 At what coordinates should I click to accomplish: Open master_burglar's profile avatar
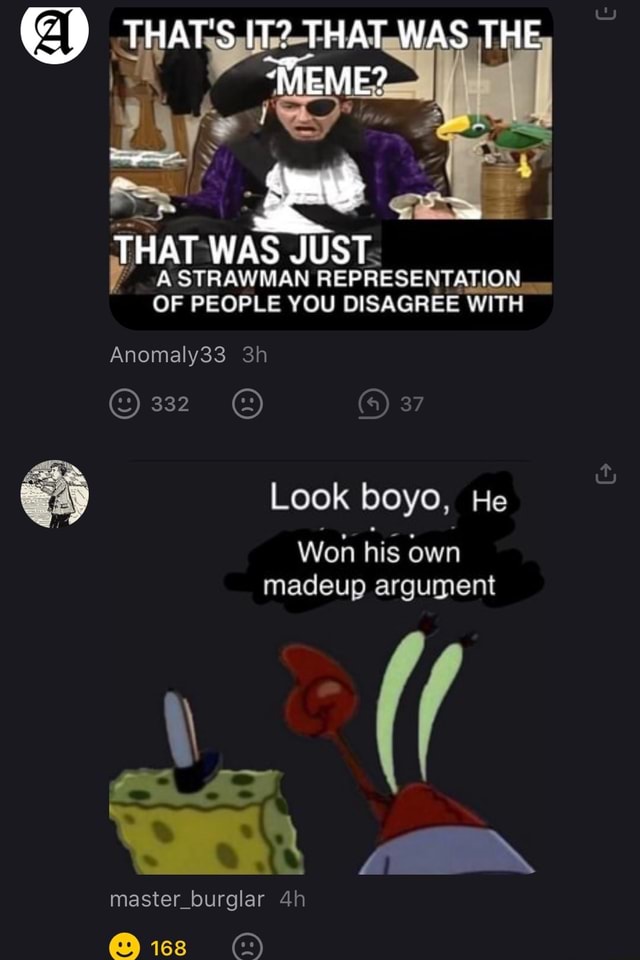pos(54,494)
